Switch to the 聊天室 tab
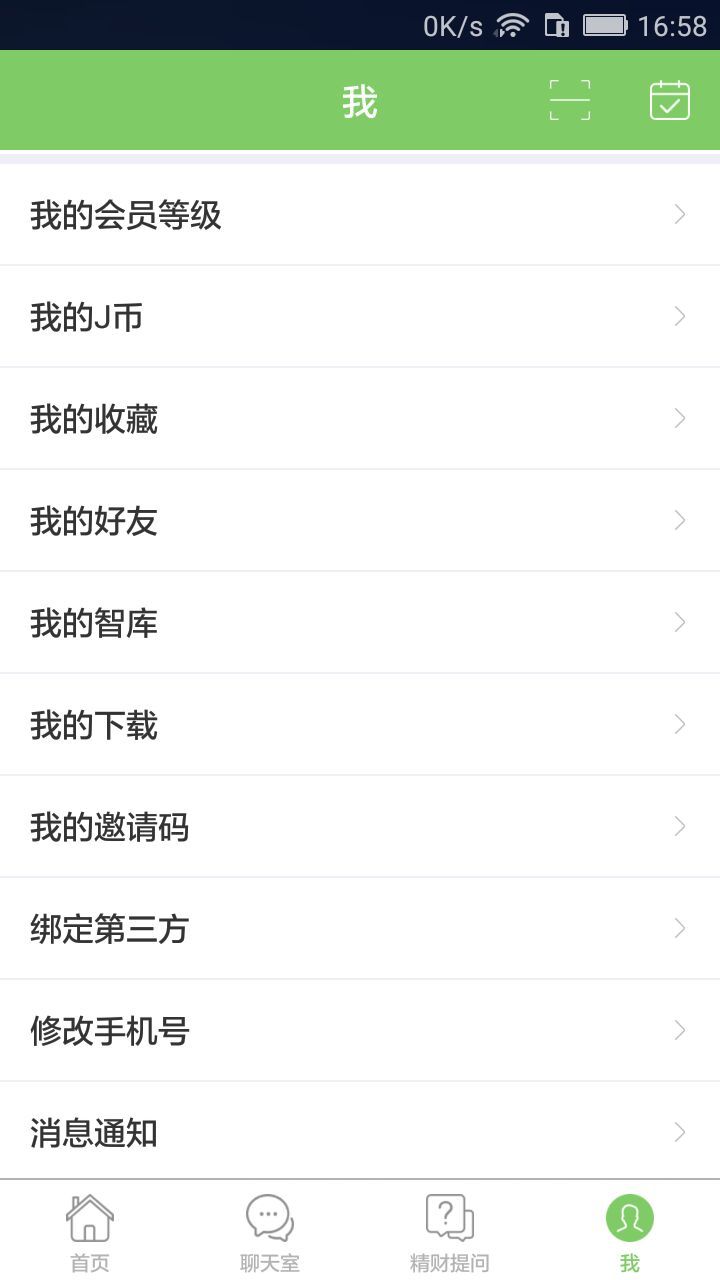The width and height of the screenshot is (720, 1280). (270, 1232)
